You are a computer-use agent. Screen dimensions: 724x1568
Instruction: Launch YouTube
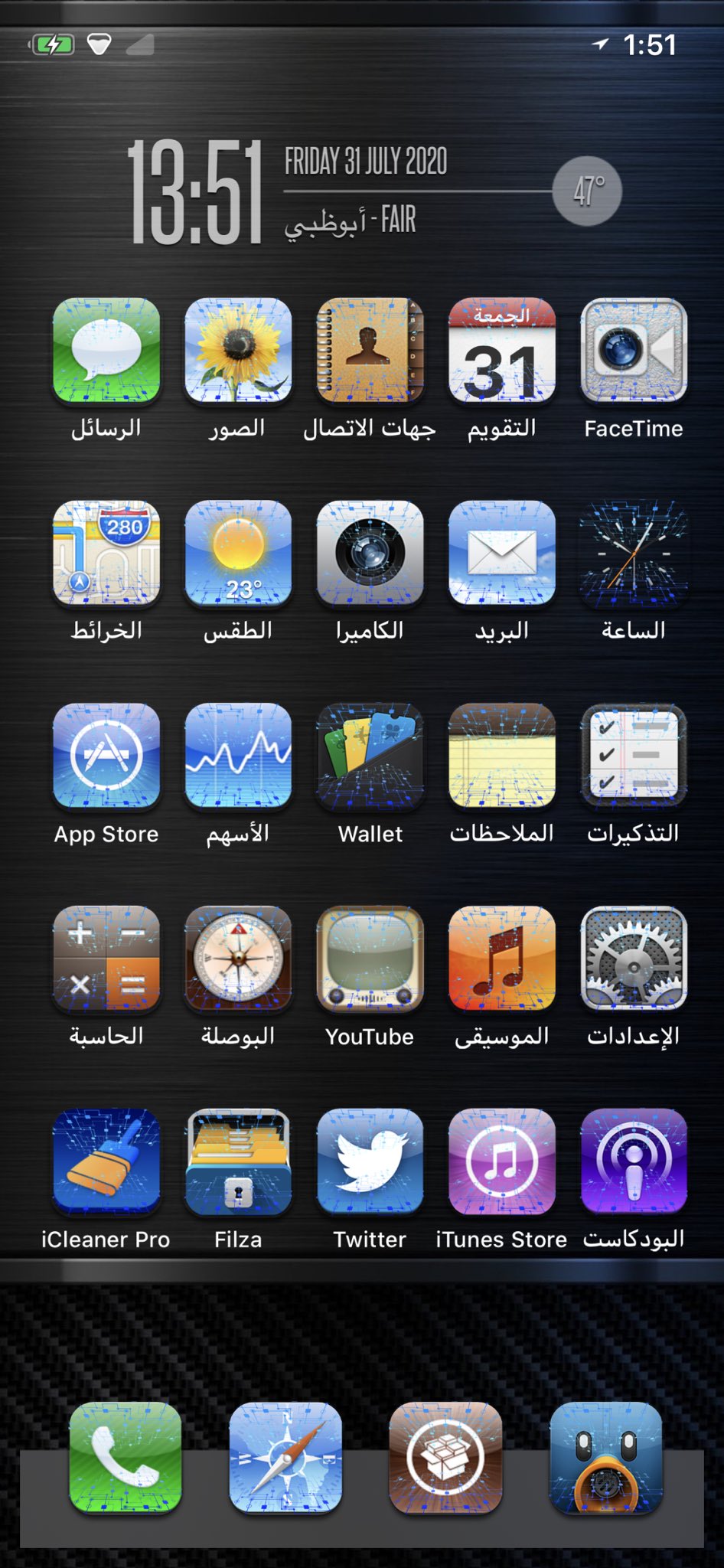370,959
